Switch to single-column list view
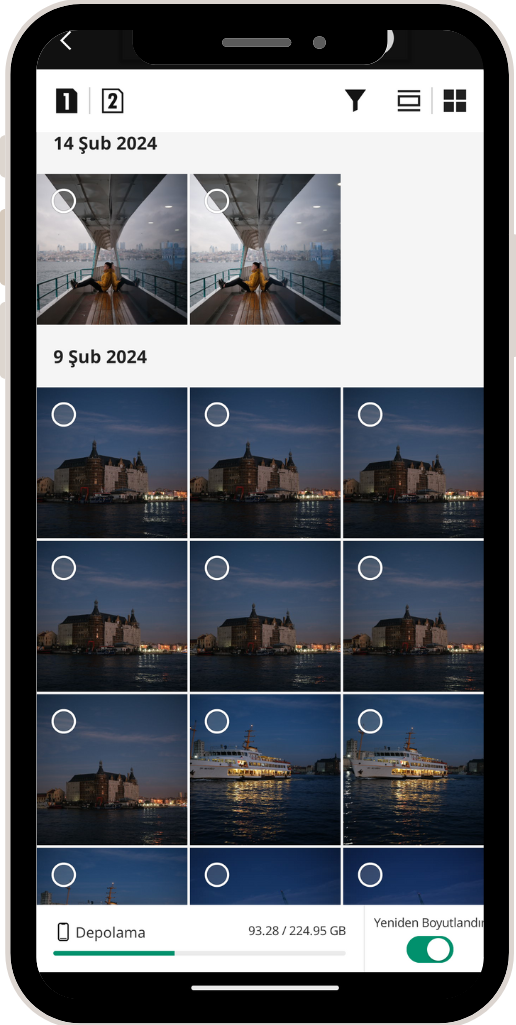 409,101
